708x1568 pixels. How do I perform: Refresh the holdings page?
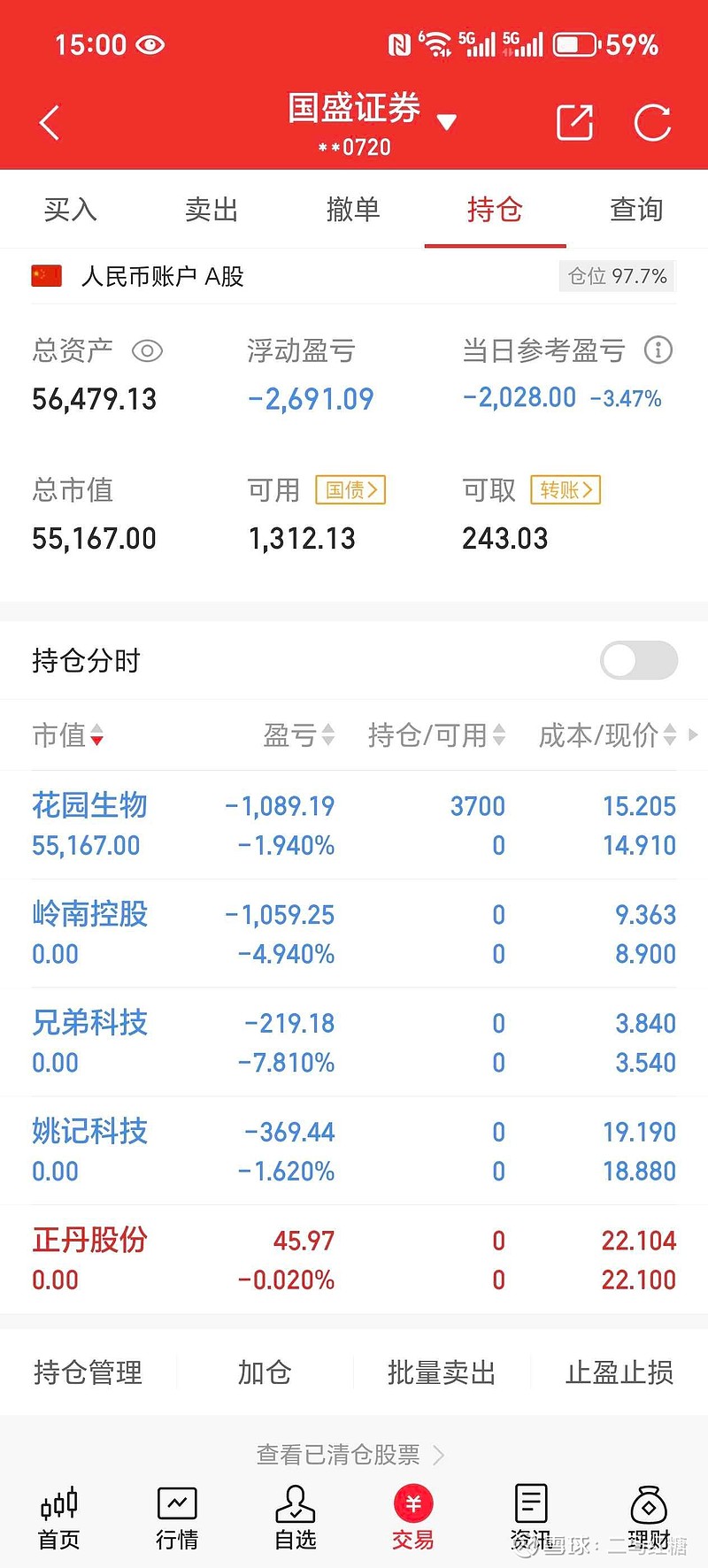(653, 122)
